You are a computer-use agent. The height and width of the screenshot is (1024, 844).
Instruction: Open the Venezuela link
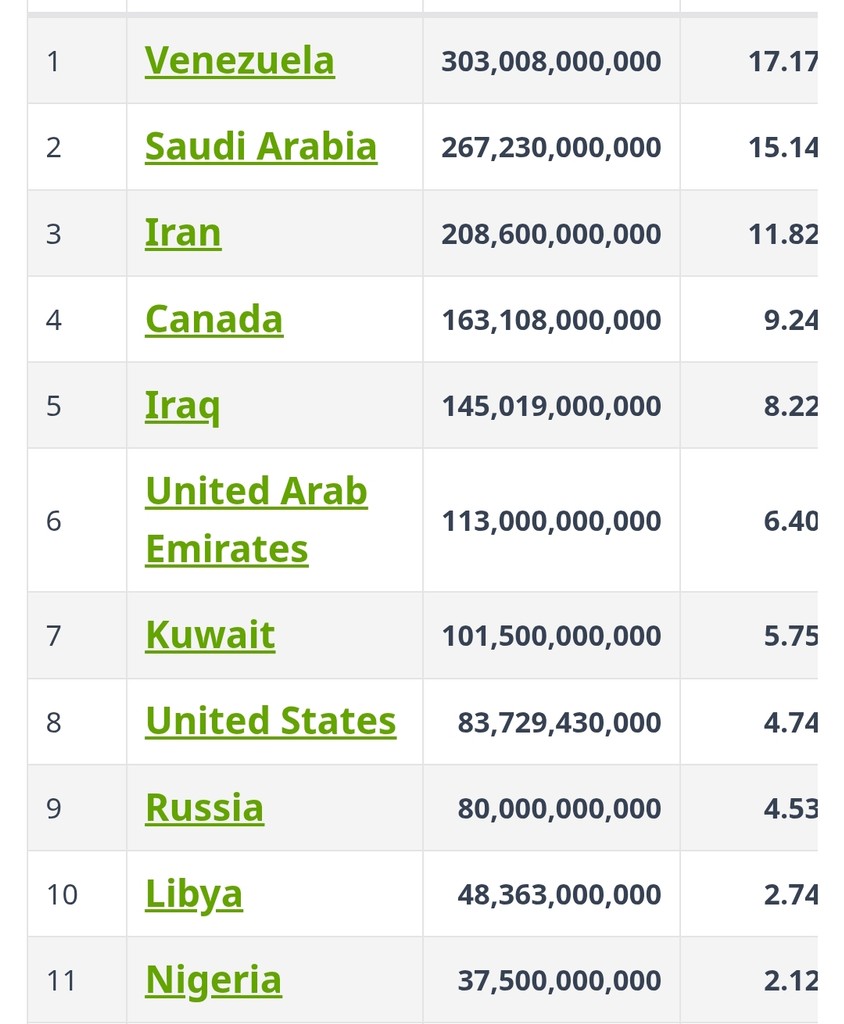pyautogui.click(x=239, y=60)
